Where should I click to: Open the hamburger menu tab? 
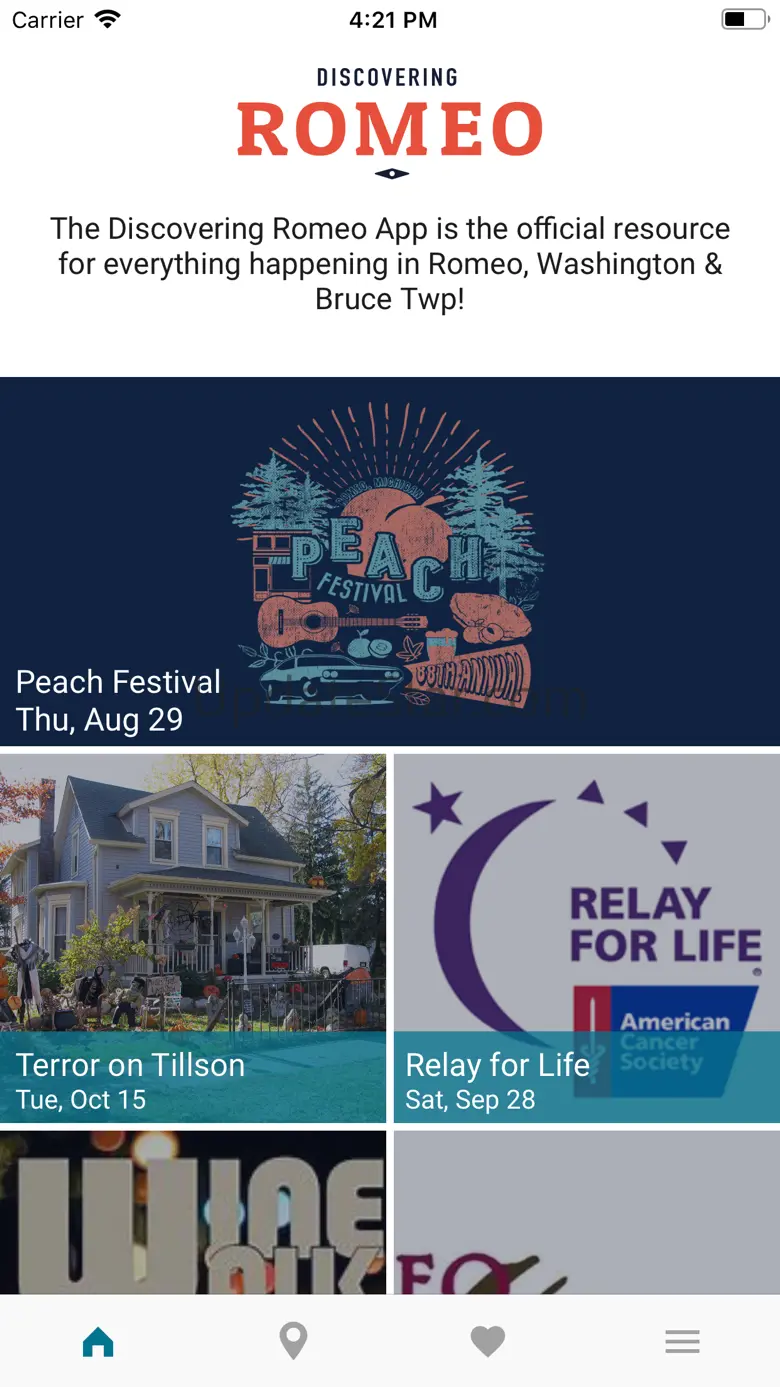683,1341
